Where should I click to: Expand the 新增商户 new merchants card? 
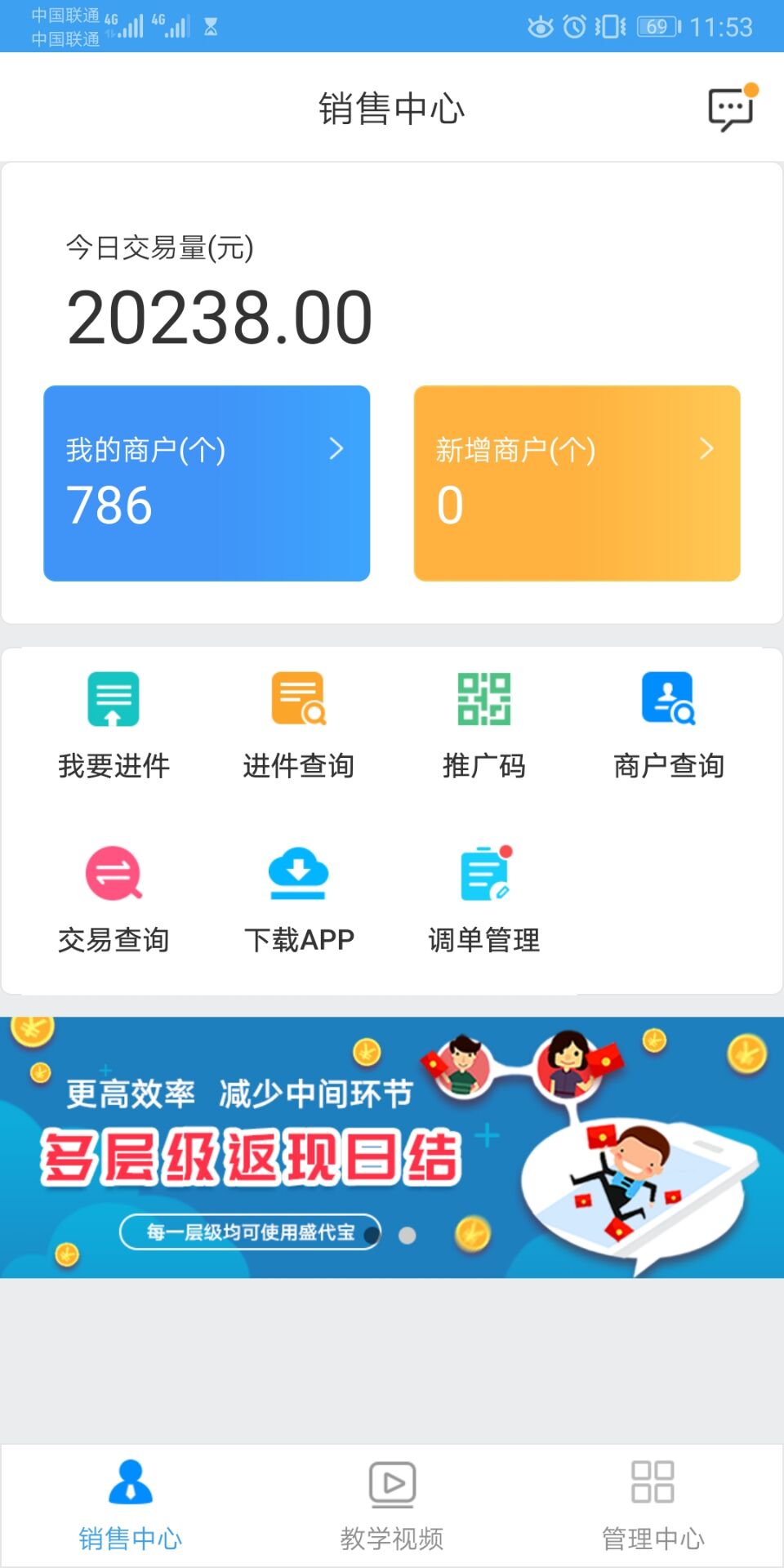(707, 448)
